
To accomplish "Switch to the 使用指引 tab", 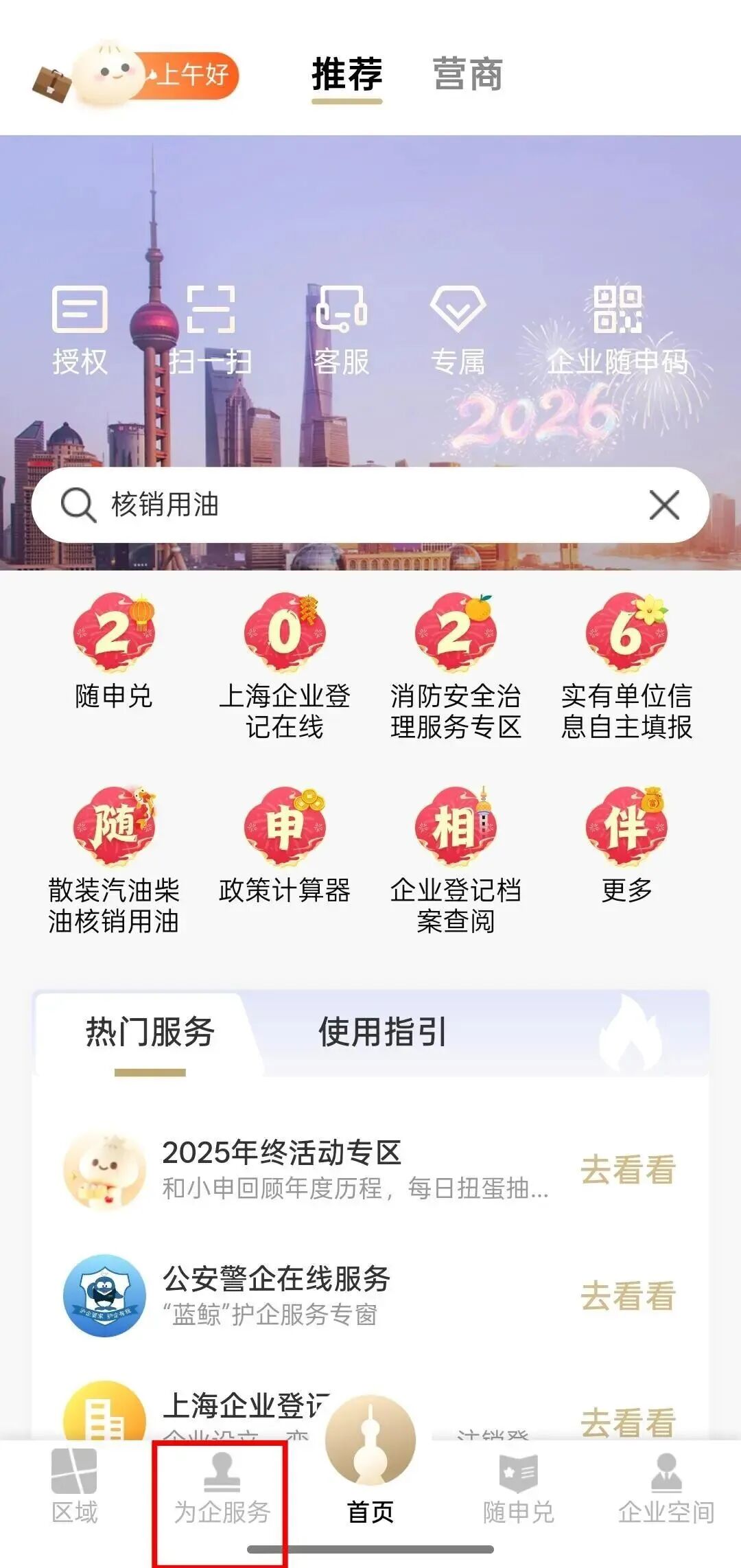I will click(x=382, y=1032).
